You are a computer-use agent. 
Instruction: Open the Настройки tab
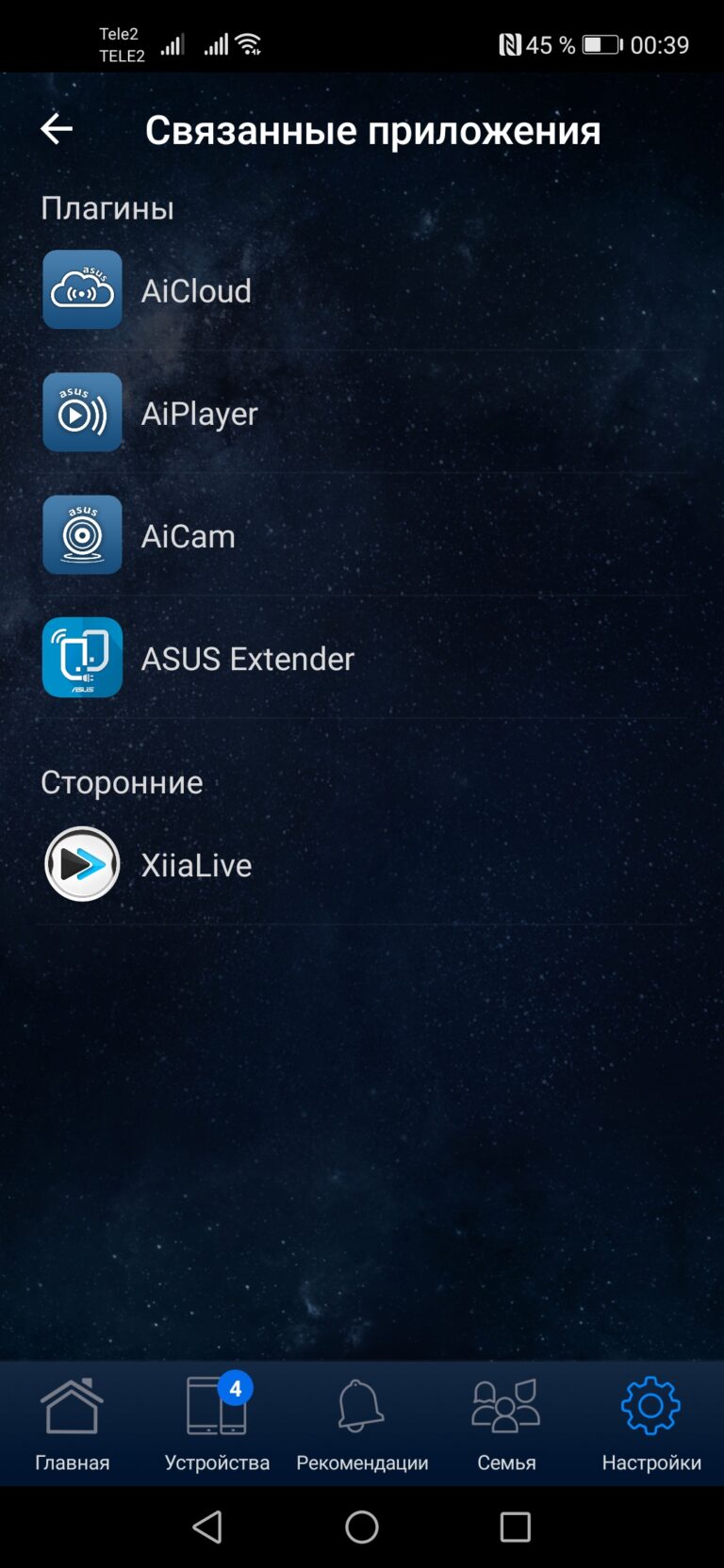[651, 1423]
